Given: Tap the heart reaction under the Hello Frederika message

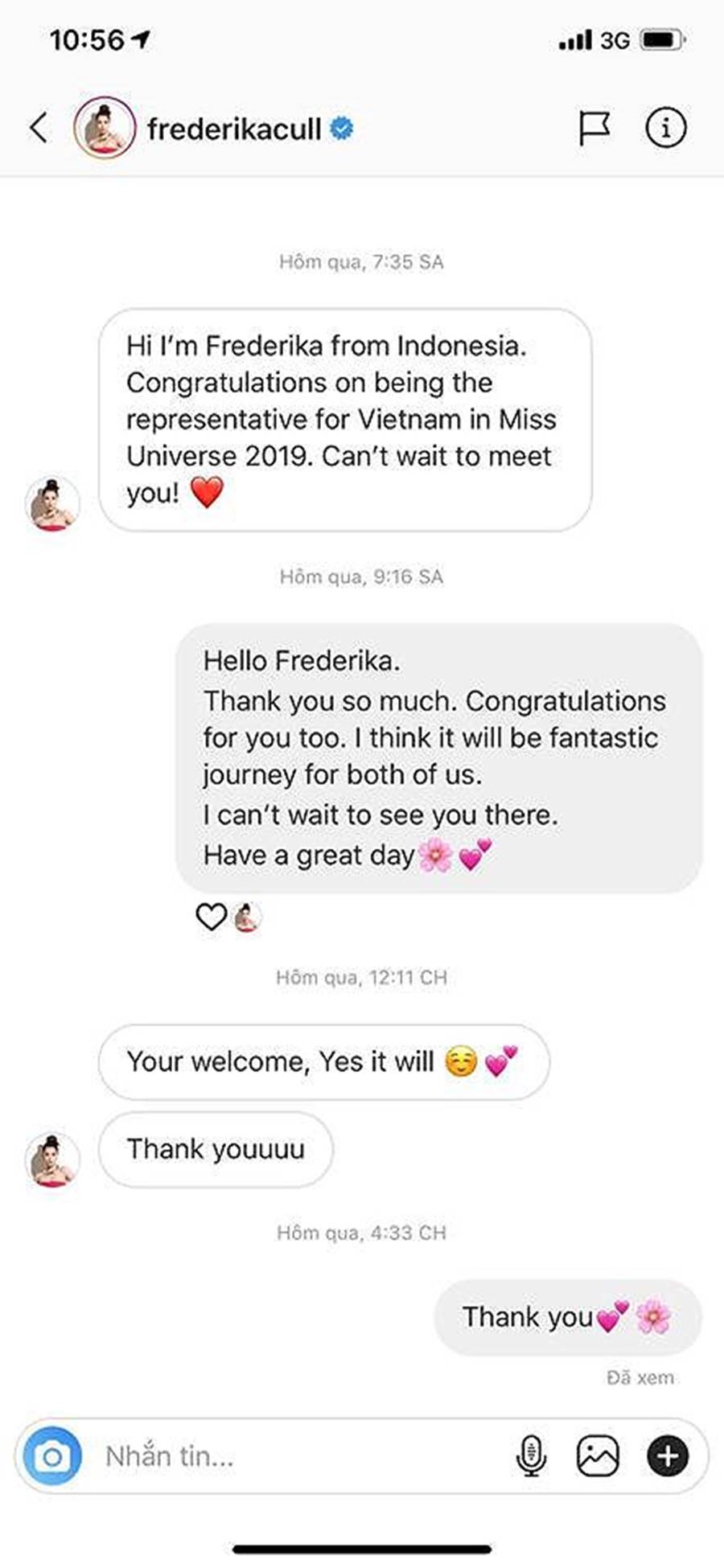Looking at the screenshot, I should (x=212, y=917).
